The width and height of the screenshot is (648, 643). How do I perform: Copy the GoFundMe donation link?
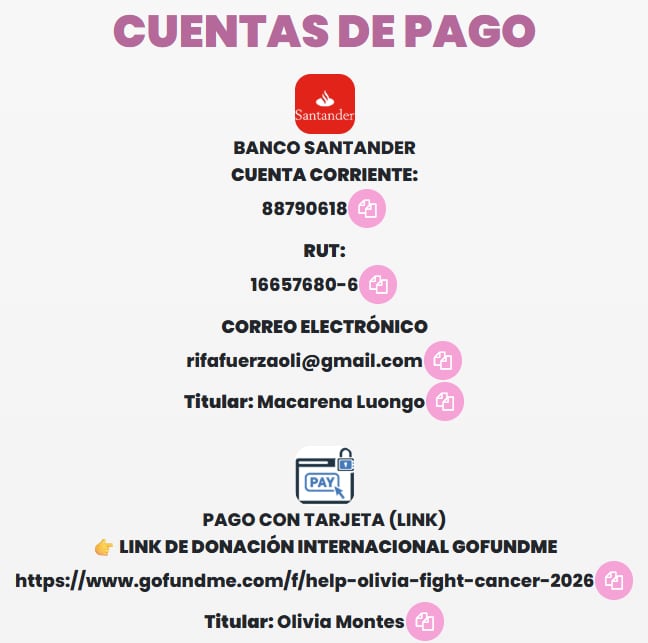pyautogui.click(x=614, y=580)
